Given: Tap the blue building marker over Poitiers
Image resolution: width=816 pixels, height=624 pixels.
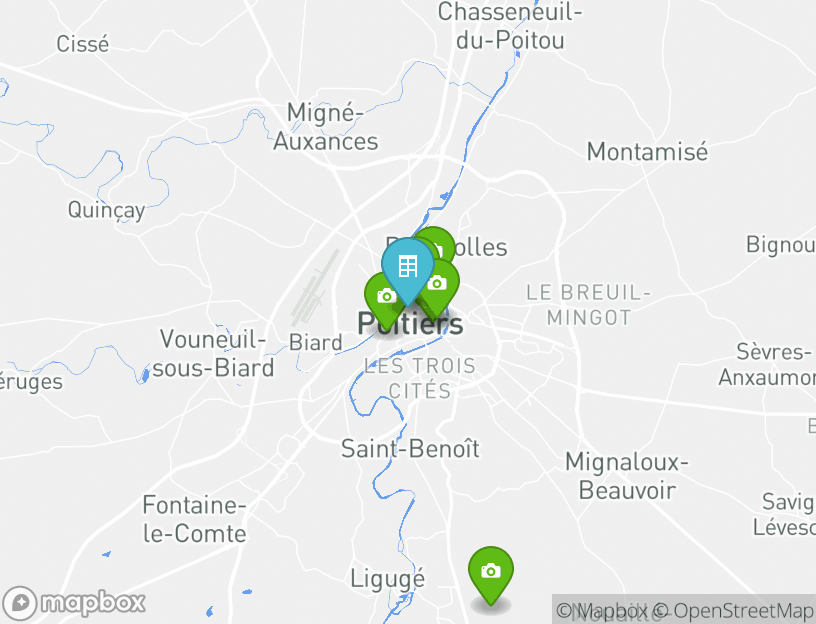Looking at the screenshot, I should pos(407,267).
